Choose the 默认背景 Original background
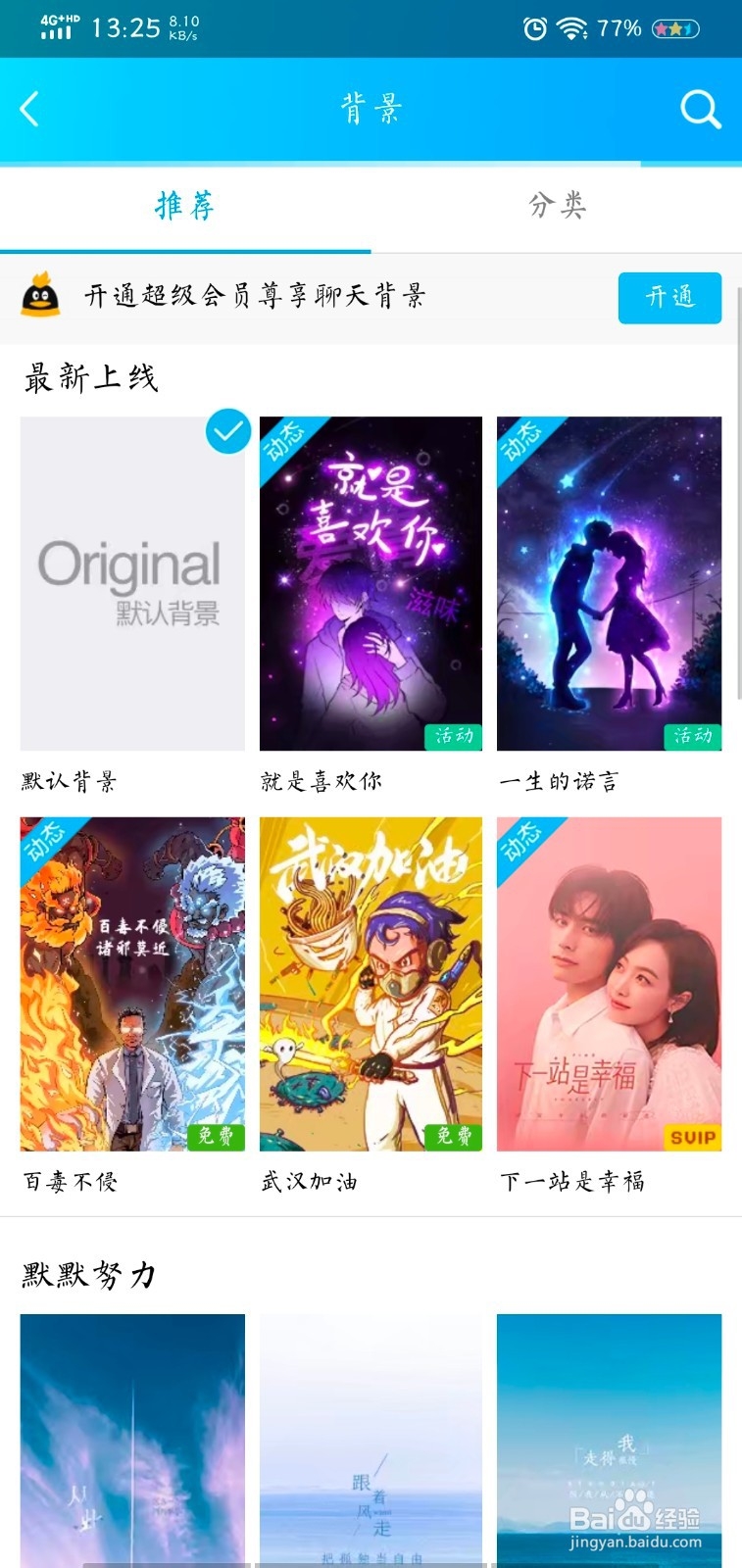Viewport: 742px width, 1568px height. tap(132, 584)
